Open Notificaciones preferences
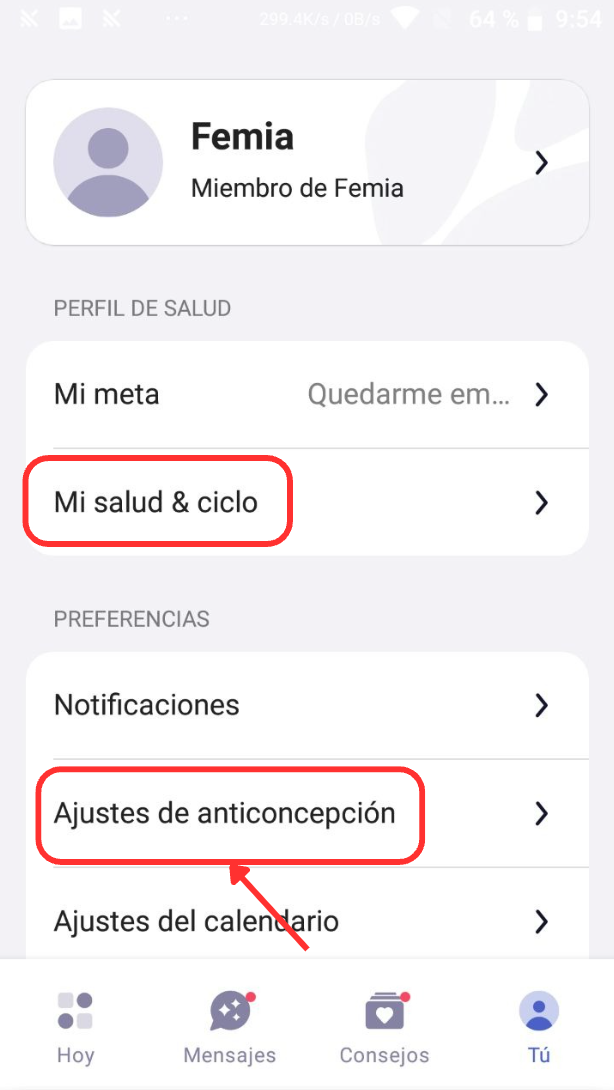The image size is (614, 1090). click(306, 705)
